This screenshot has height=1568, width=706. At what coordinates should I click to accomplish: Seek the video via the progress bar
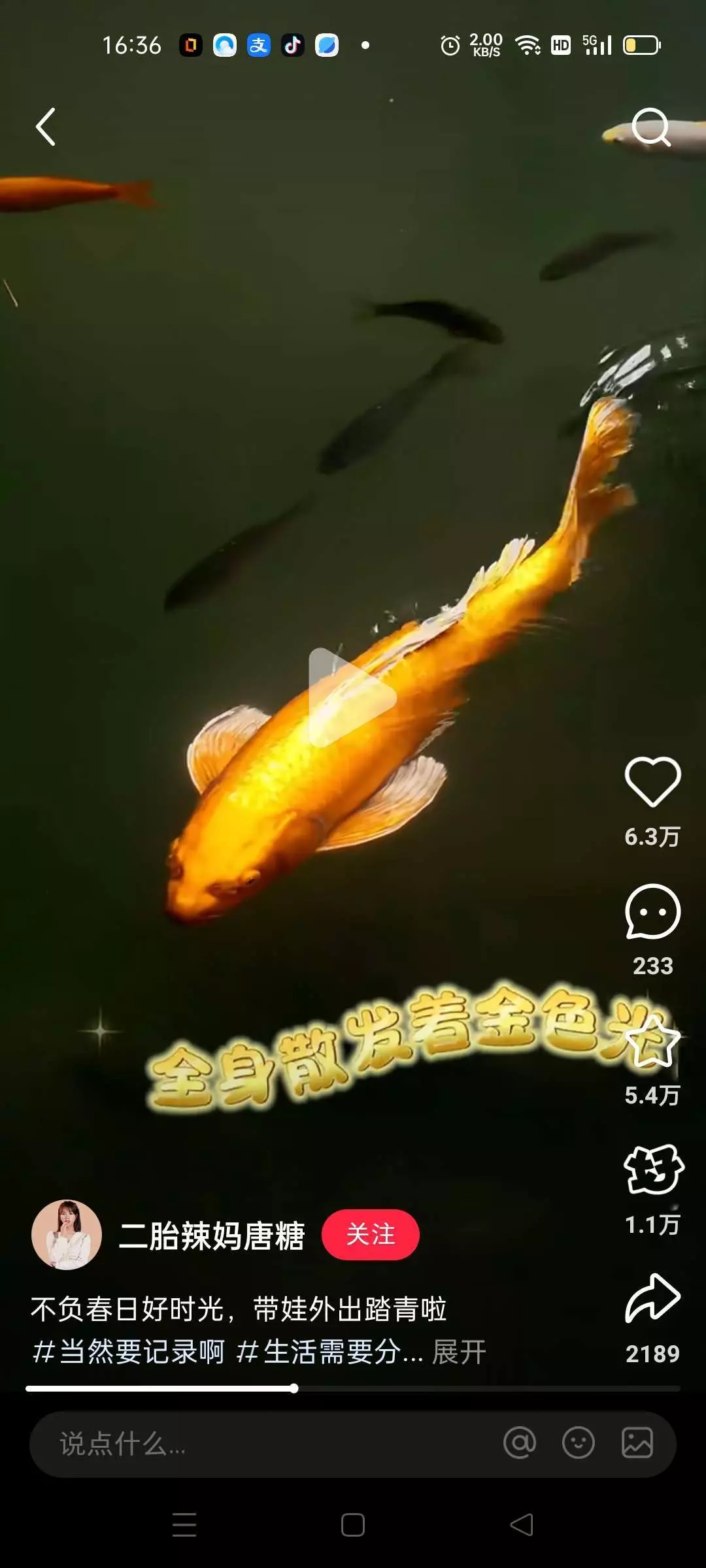[x=353, y=1388]
